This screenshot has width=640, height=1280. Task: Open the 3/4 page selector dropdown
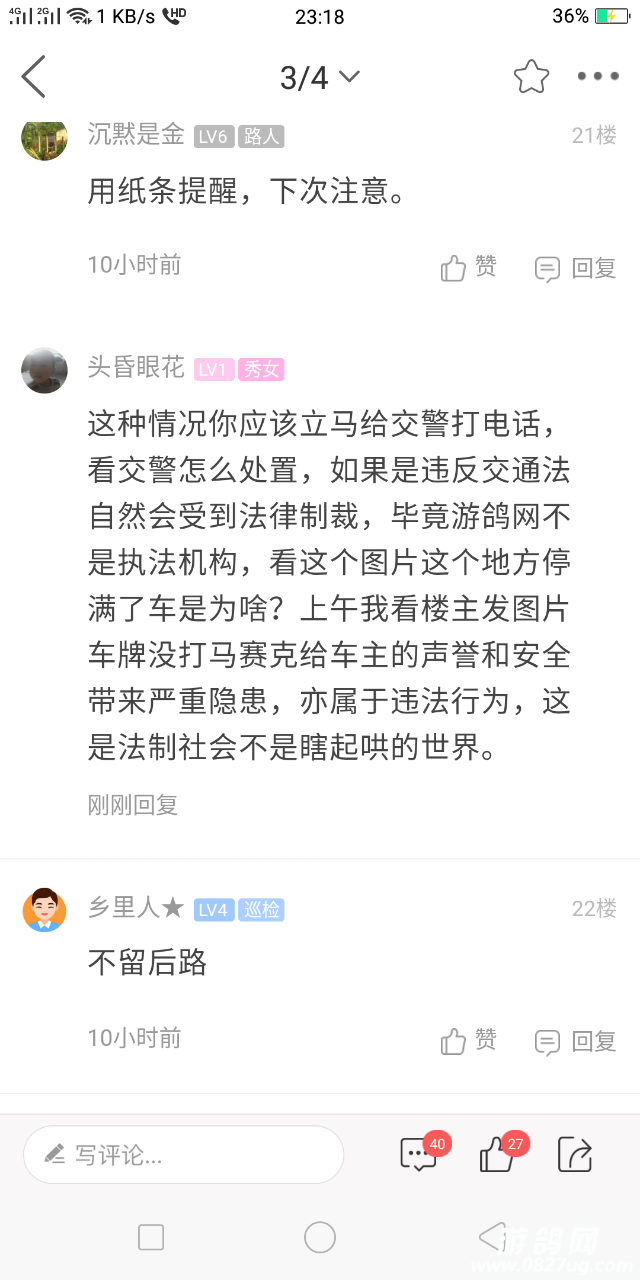pyautogui.click(x=320, y=77)
